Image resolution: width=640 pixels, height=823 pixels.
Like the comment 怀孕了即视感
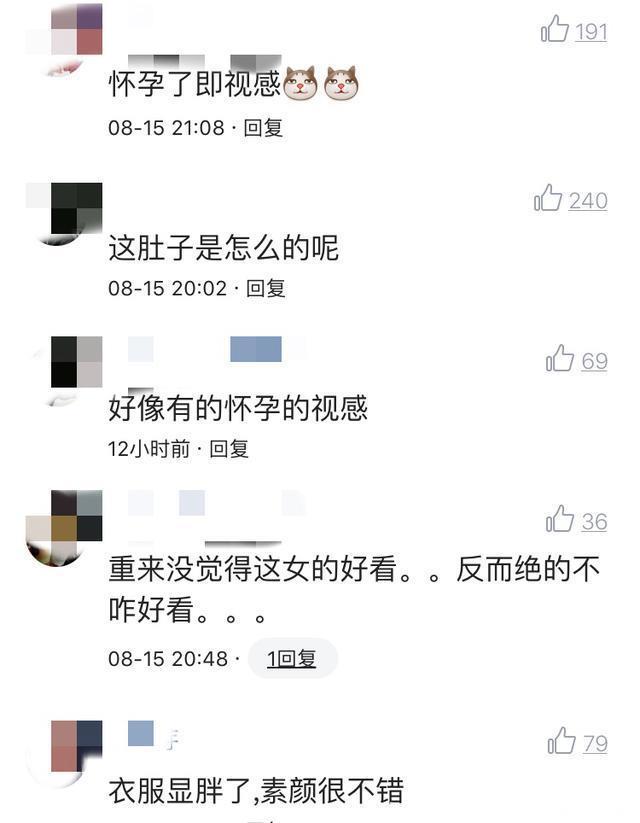click(x=556, y=31)
